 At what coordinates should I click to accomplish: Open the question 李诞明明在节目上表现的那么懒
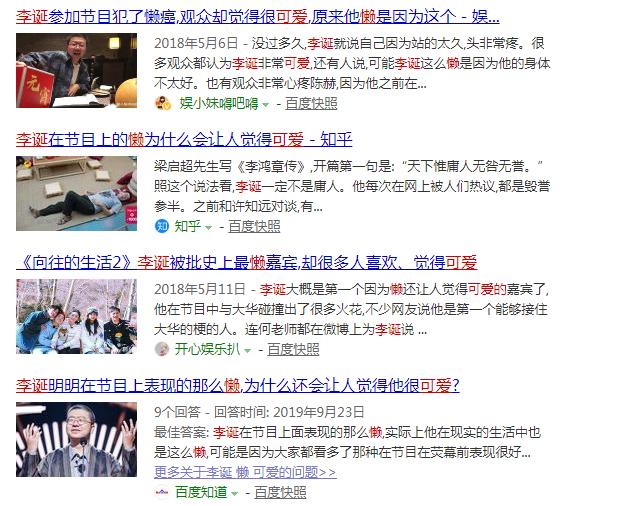[x=238, y=385]
